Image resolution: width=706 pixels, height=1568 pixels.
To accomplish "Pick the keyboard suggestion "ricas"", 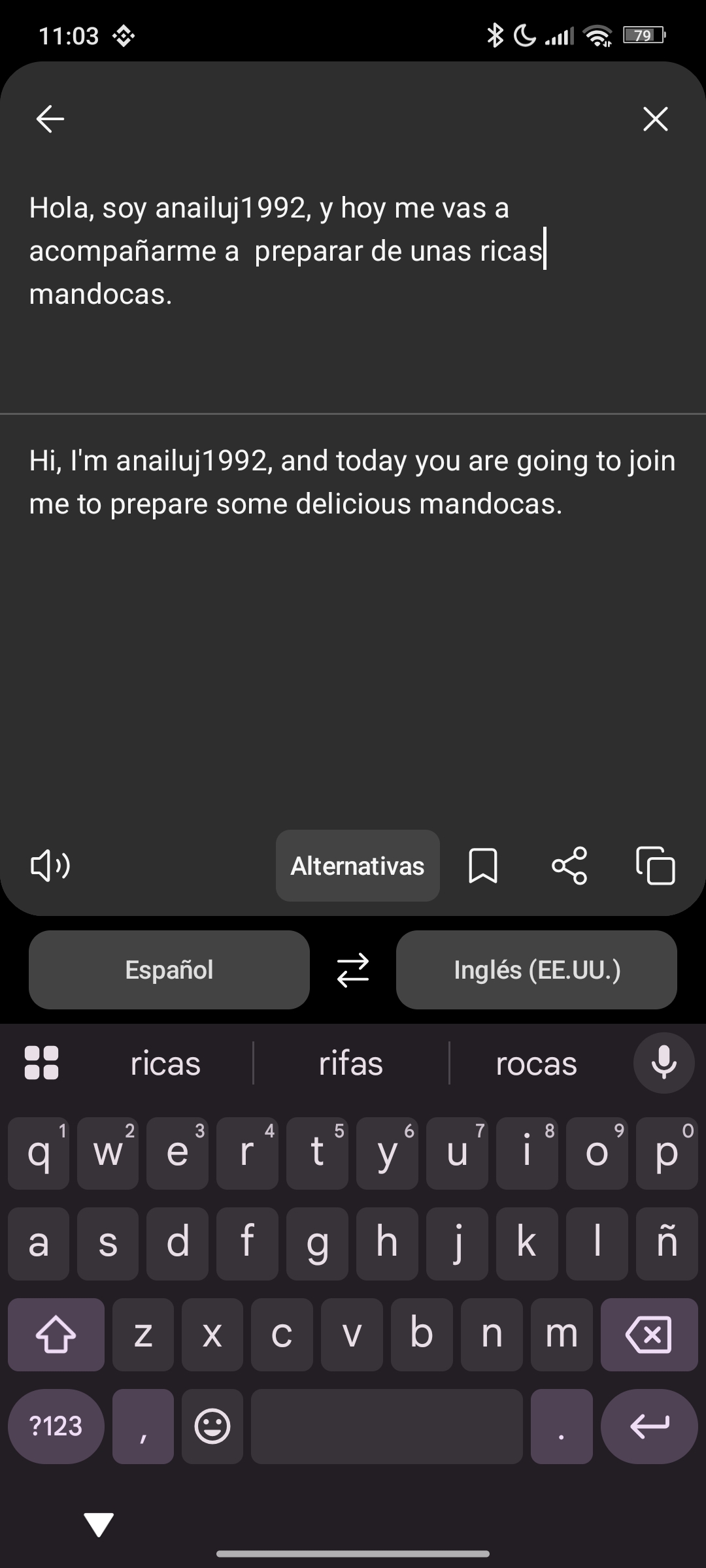I will click(x=165, y=1063).
